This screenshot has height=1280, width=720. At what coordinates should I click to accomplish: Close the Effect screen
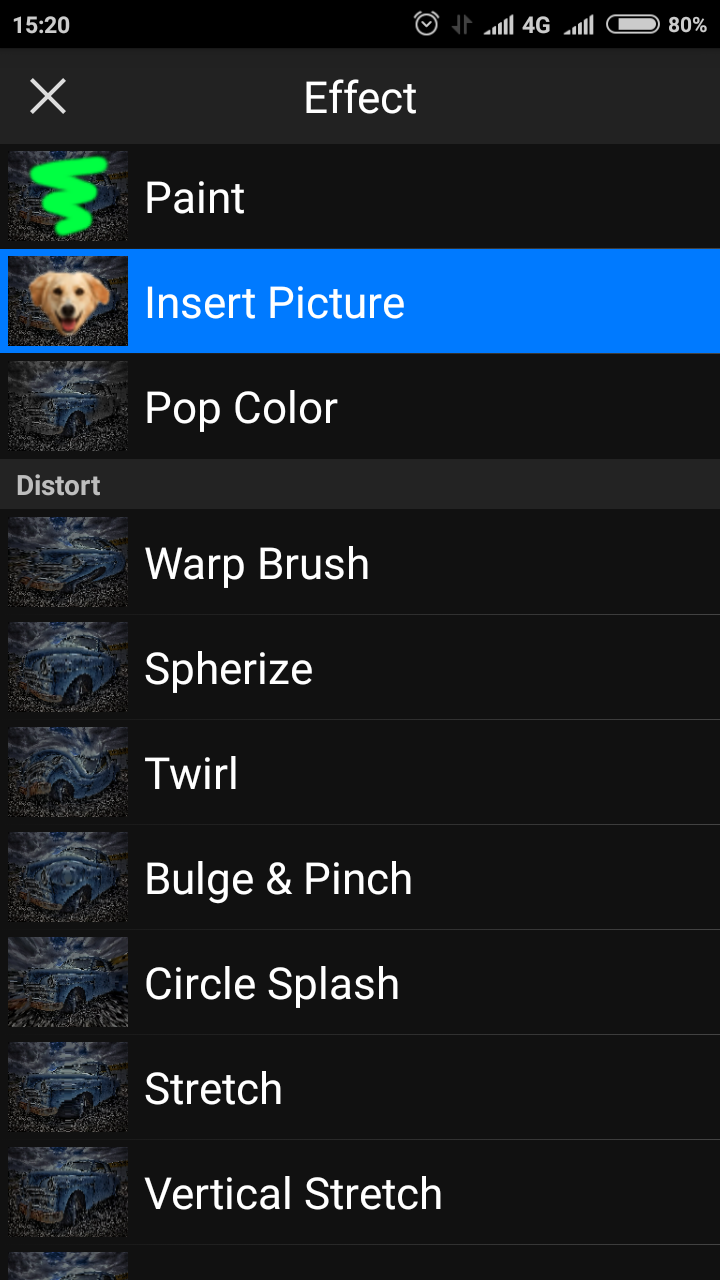pyautogui.click(x=47, y=97)
